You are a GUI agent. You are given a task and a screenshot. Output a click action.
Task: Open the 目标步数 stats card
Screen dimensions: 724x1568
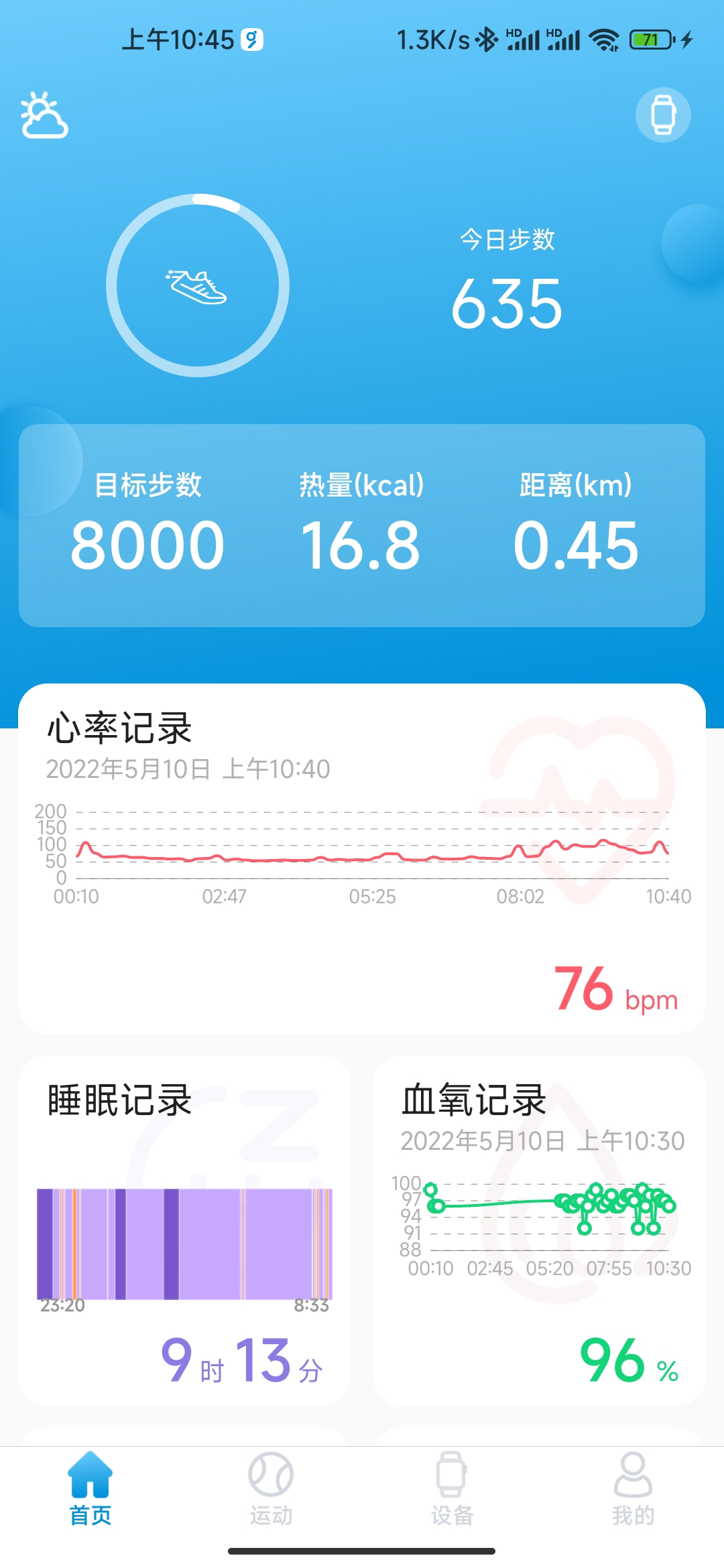pos(362,525)
